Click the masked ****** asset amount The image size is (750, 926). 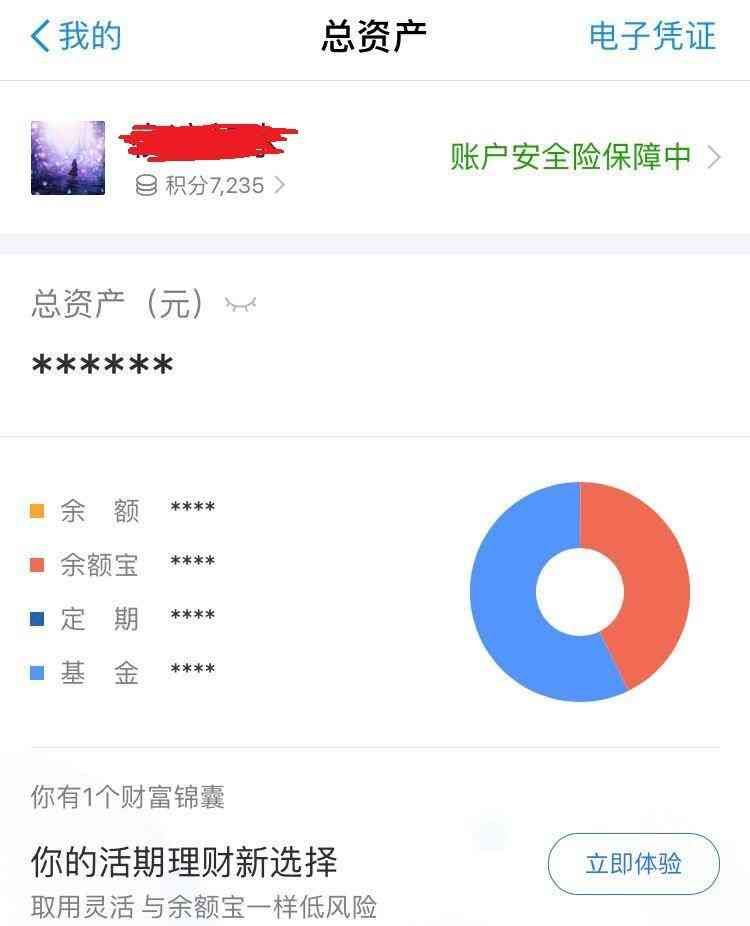100,364
